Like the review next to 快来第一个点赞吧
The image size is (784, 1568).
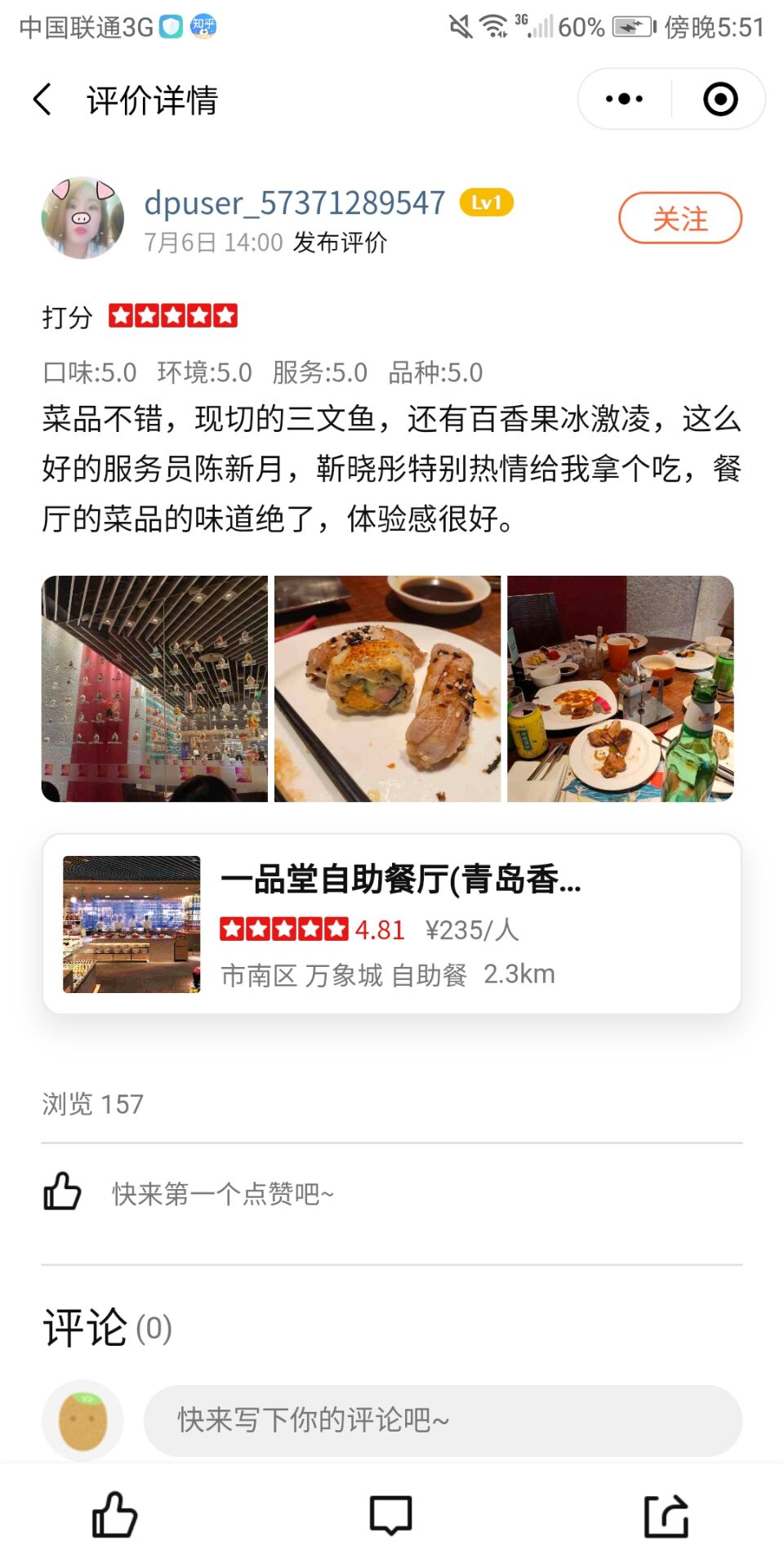pos(63,1192)
